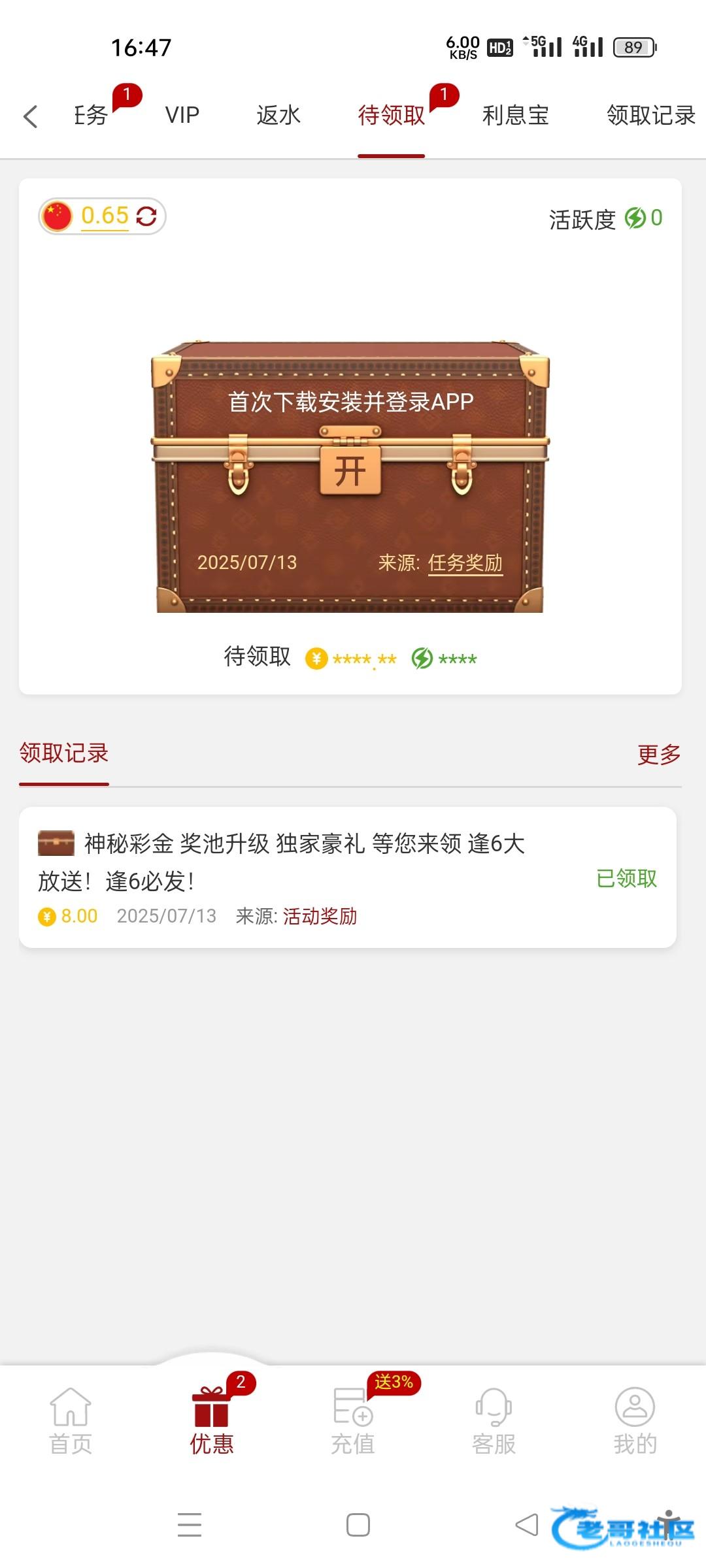Refresh the 0.65 balance
706x1568 pixels.
[146, 216]
